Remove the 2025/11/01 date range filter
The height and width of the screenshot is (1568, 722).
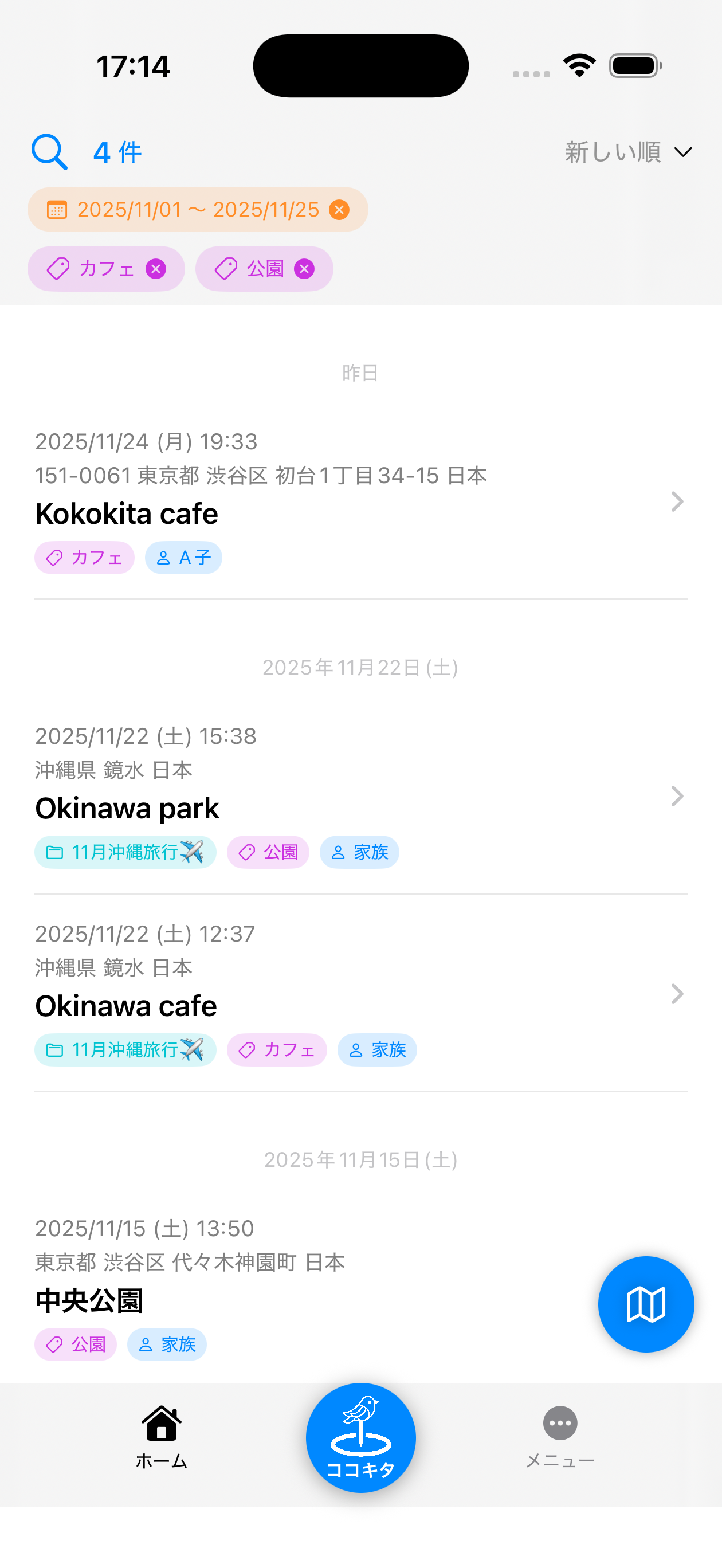click(339, 210)
